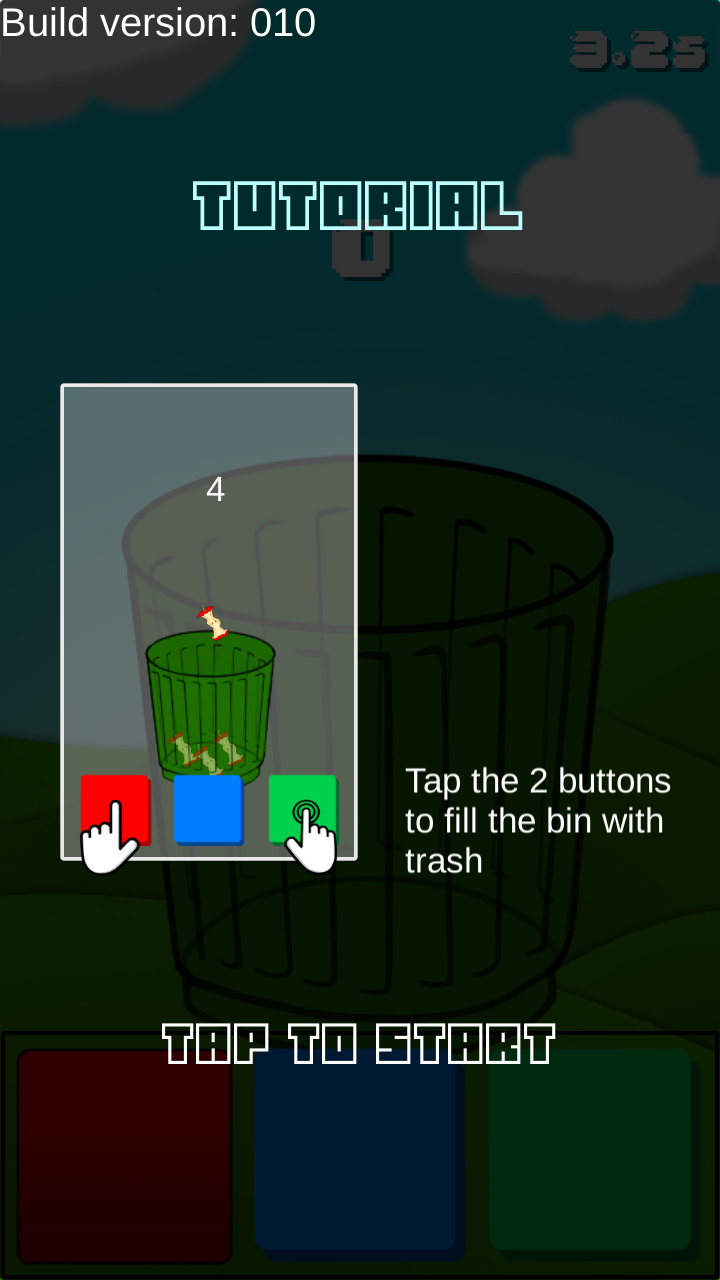Tap to start the game

coord(359,1044)
